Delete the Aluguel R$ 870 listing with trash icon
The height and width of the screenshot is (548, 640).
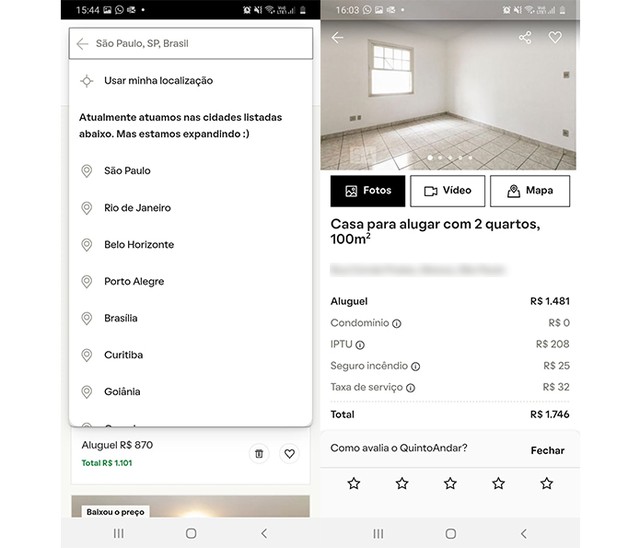259,454
